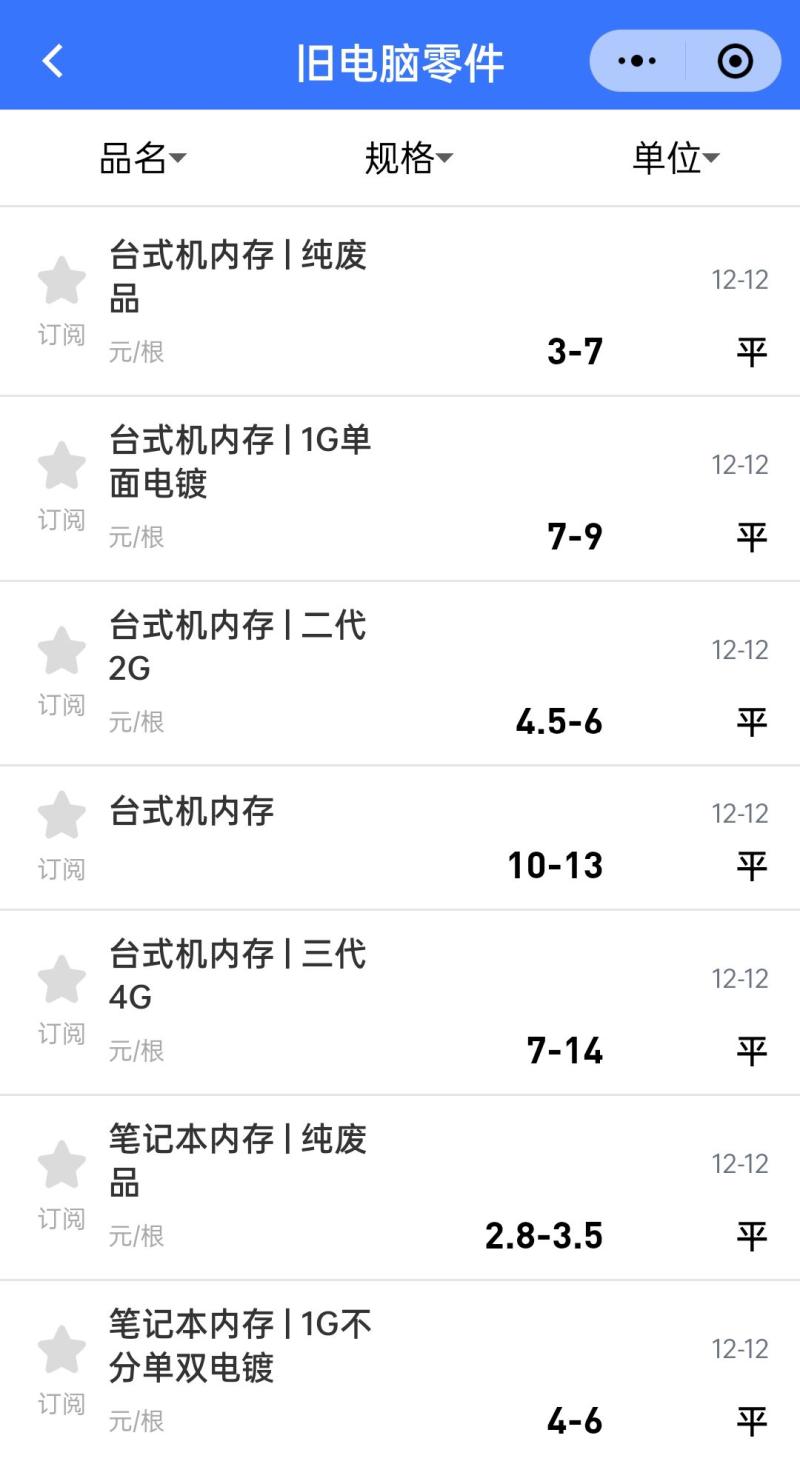
Task: Subscribe to 笔记本内存 | 1G不分单双电镀 with the star
Action: [x=62, y=1350]
